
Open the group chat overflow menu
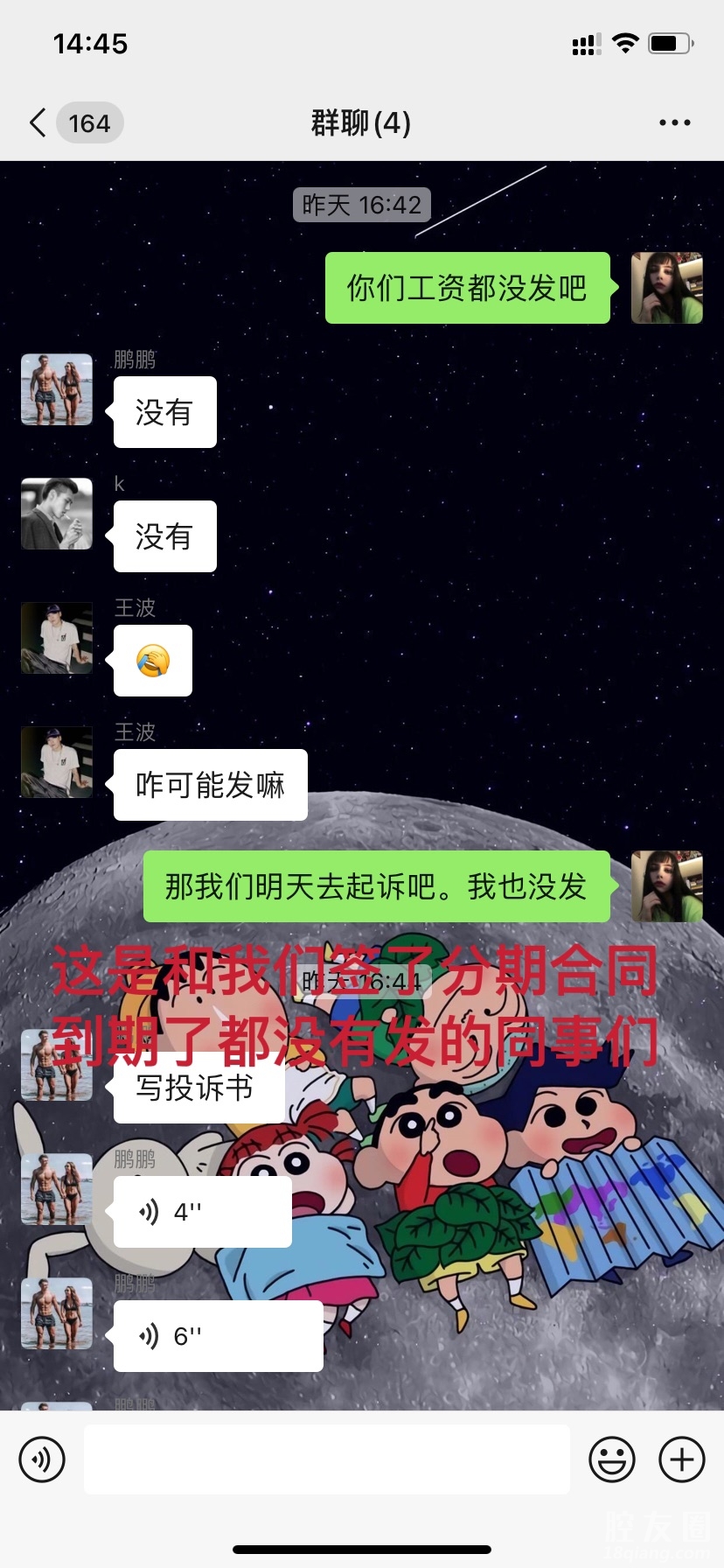(674, 123)
